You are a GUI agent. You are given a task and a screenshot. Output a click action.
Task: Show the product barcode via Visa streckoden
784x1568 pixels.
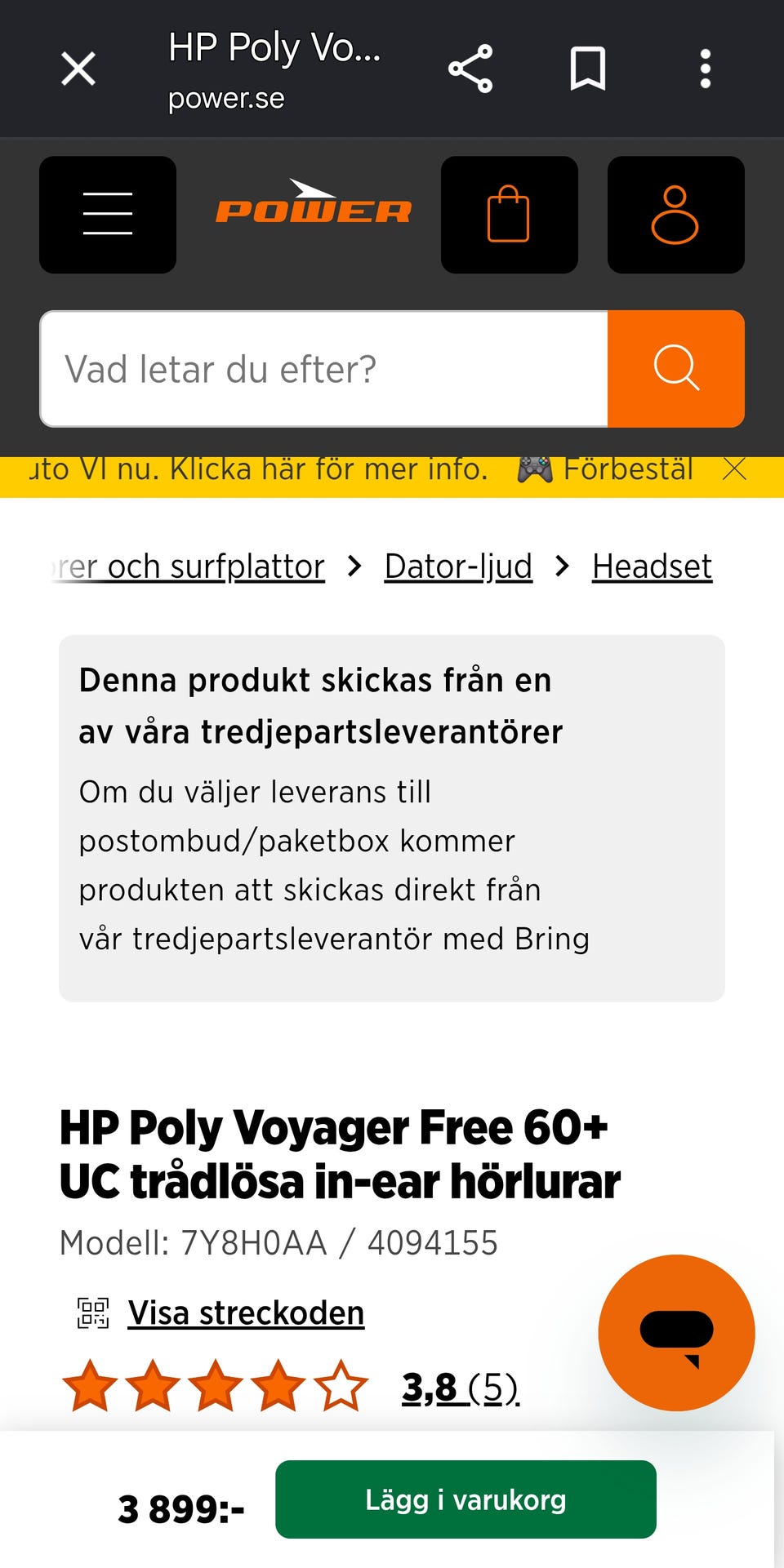[246, 1313]
